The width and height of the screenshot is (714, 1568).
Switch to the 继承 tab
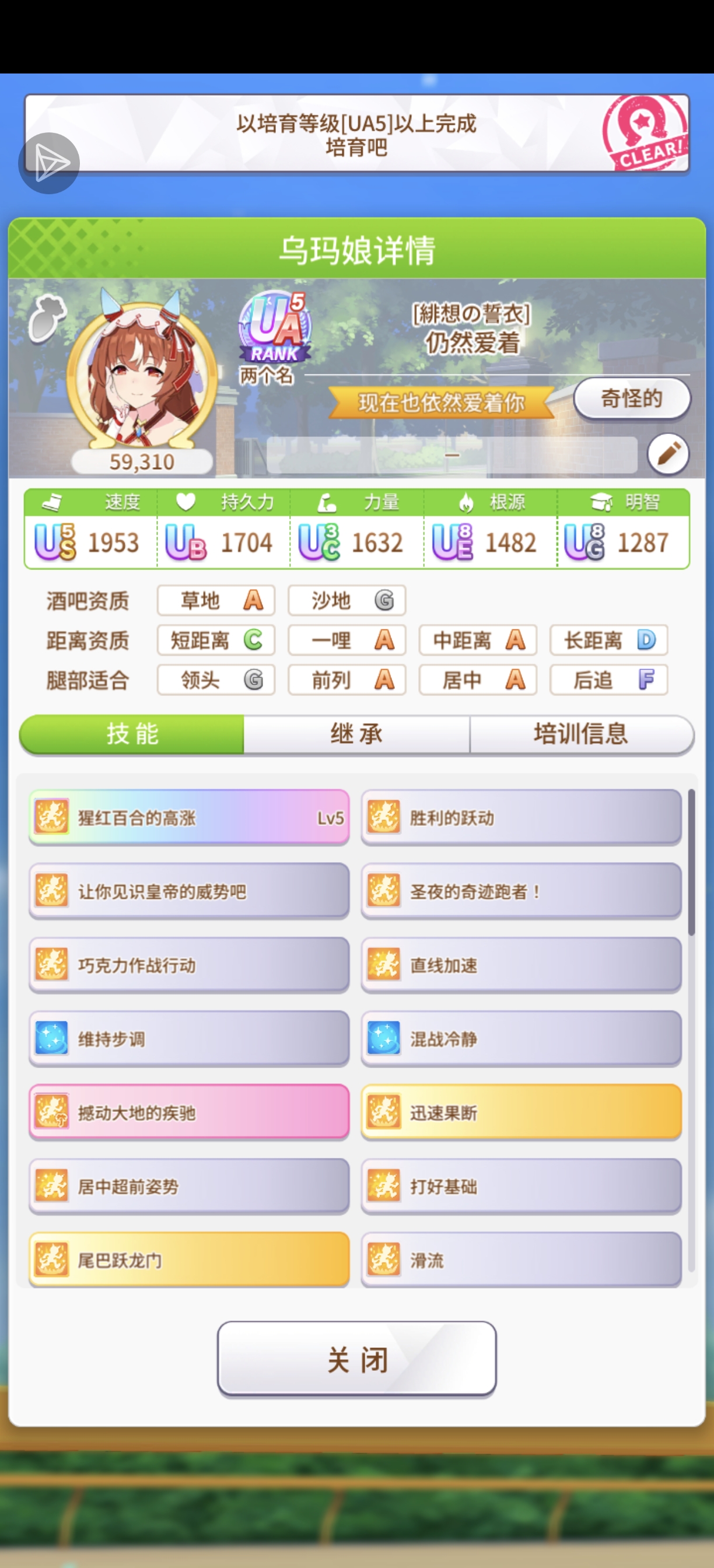356,734
